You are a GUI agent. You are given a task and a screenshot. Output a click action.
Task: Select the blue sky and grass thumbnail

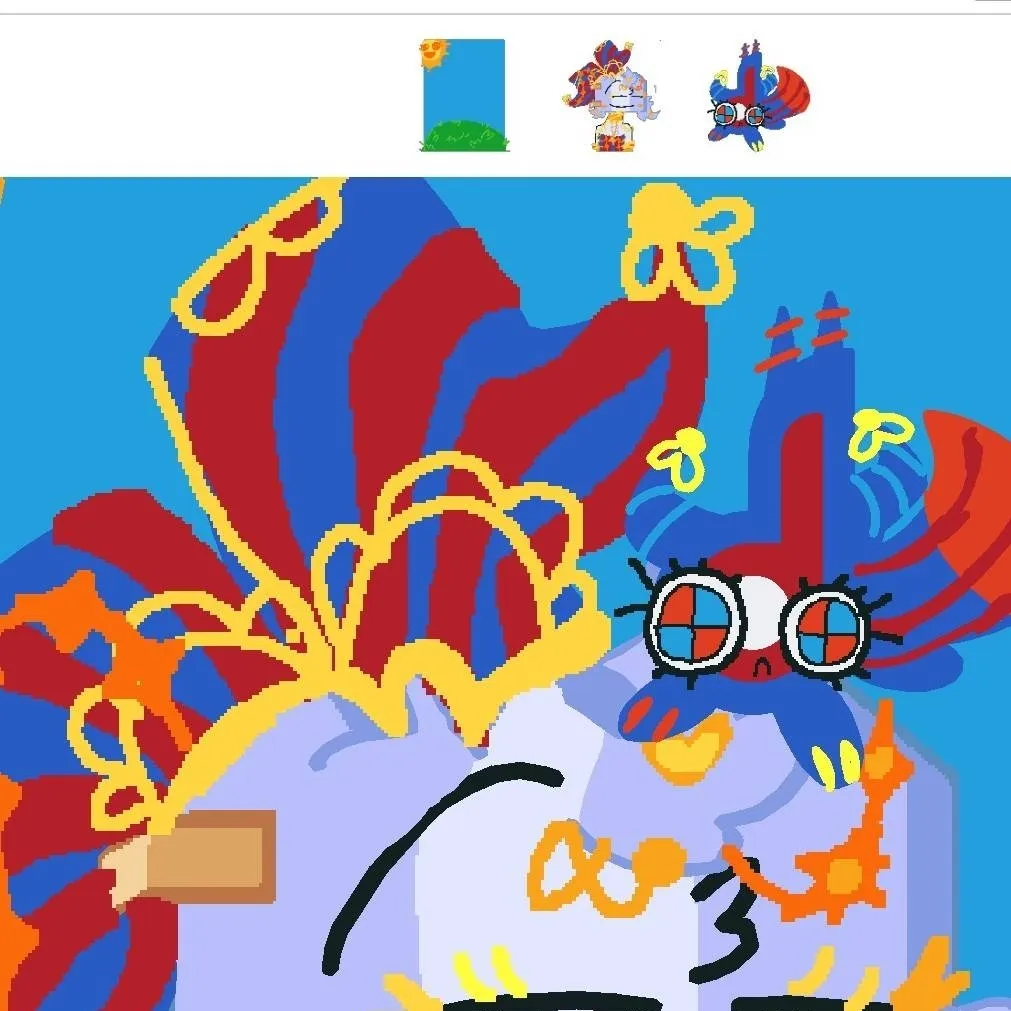click(x=463, y=96)
